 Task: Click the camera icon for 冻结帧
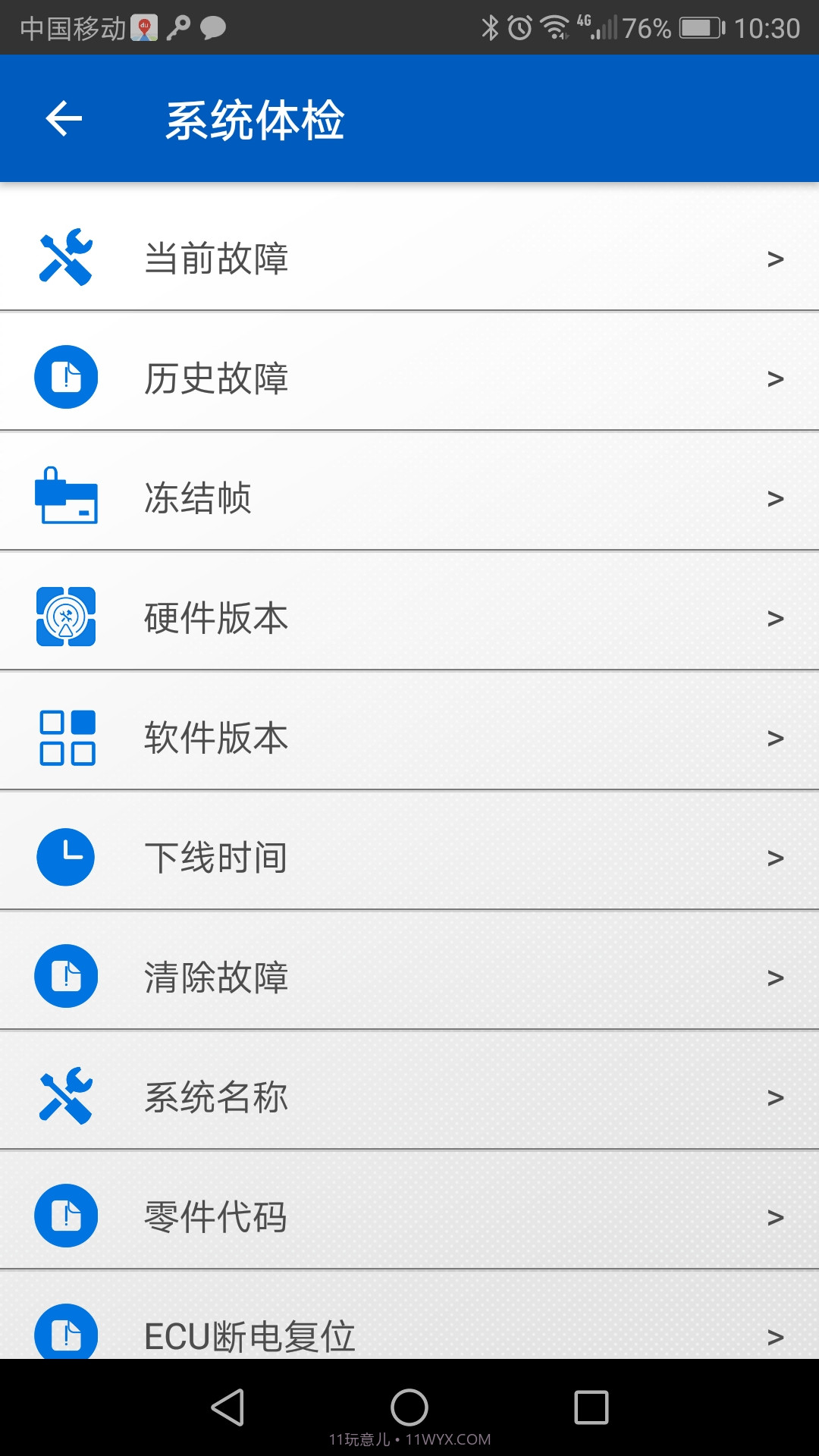(66, 497)
